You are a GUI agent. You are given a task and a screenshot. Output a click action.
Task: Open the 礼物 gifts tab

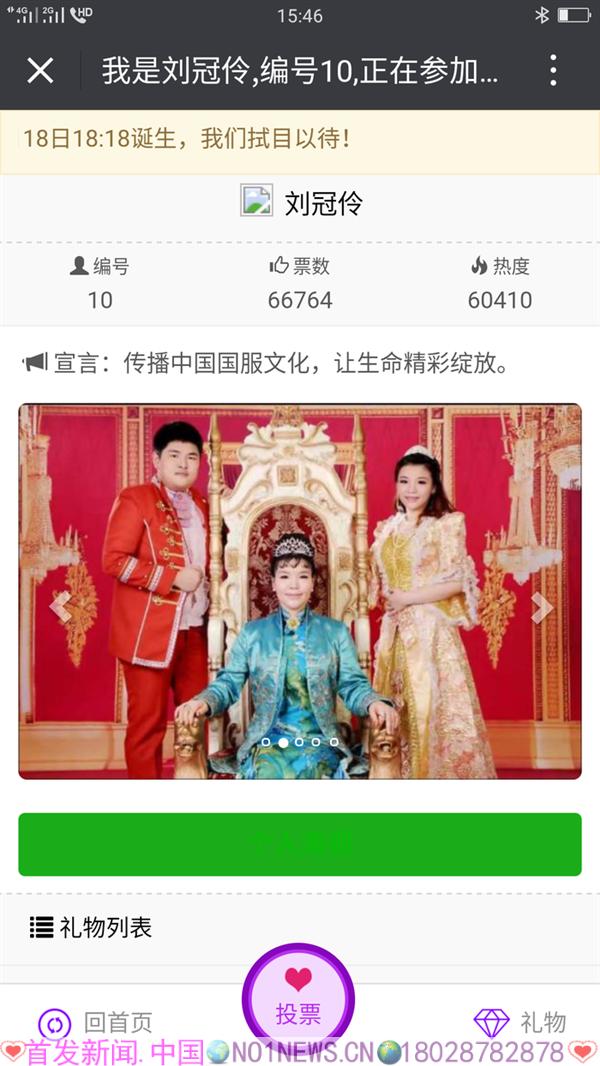click(x=520, y=1022)
